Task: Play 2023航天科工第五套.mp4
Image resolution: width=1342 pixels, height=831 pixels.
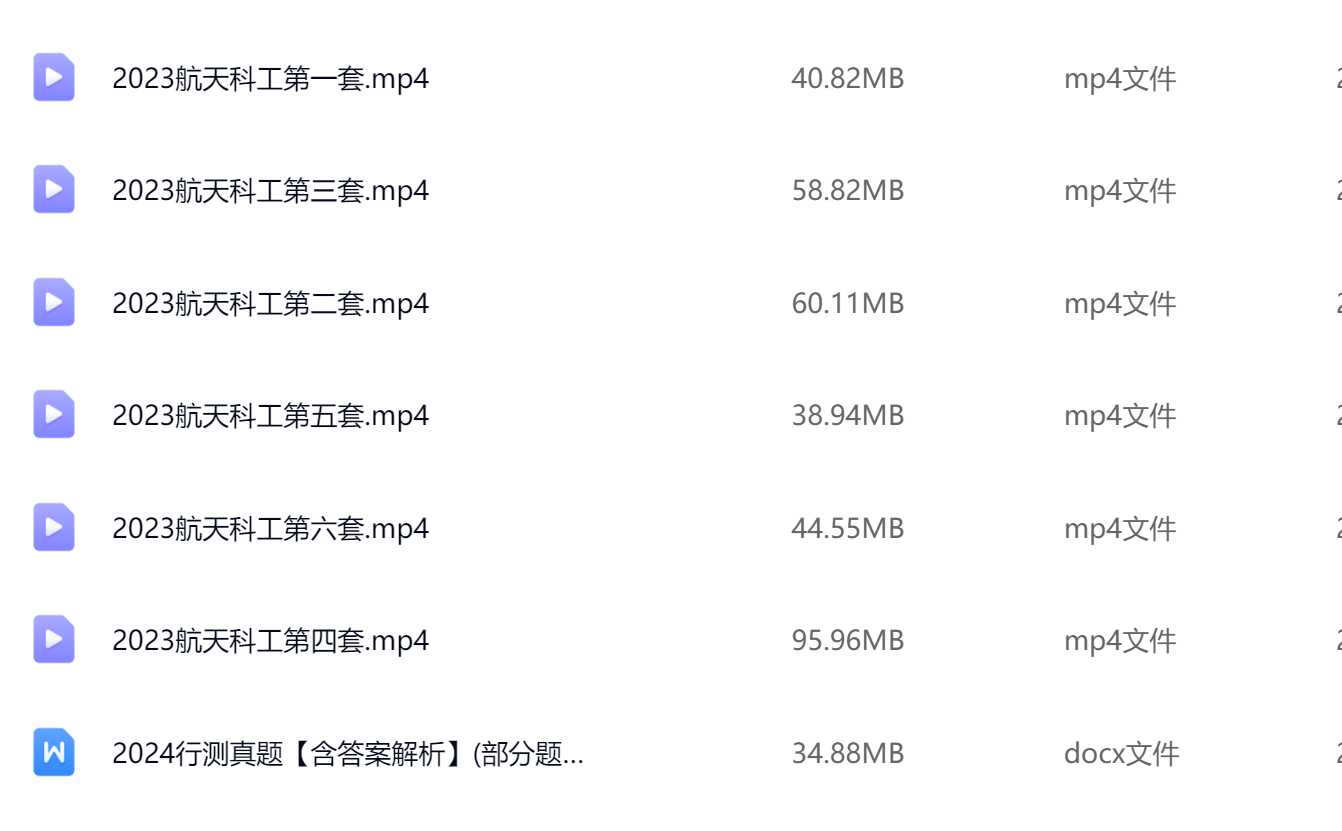Action: pyautogui.click(x=270, y=415)
